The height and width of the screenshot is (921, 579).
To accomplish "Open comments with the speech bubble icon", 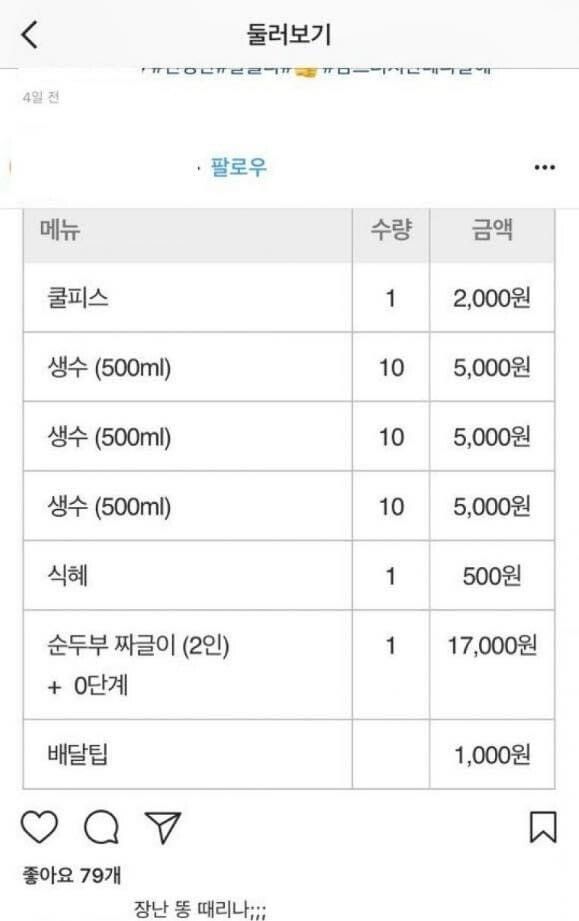I will [102, 827].
